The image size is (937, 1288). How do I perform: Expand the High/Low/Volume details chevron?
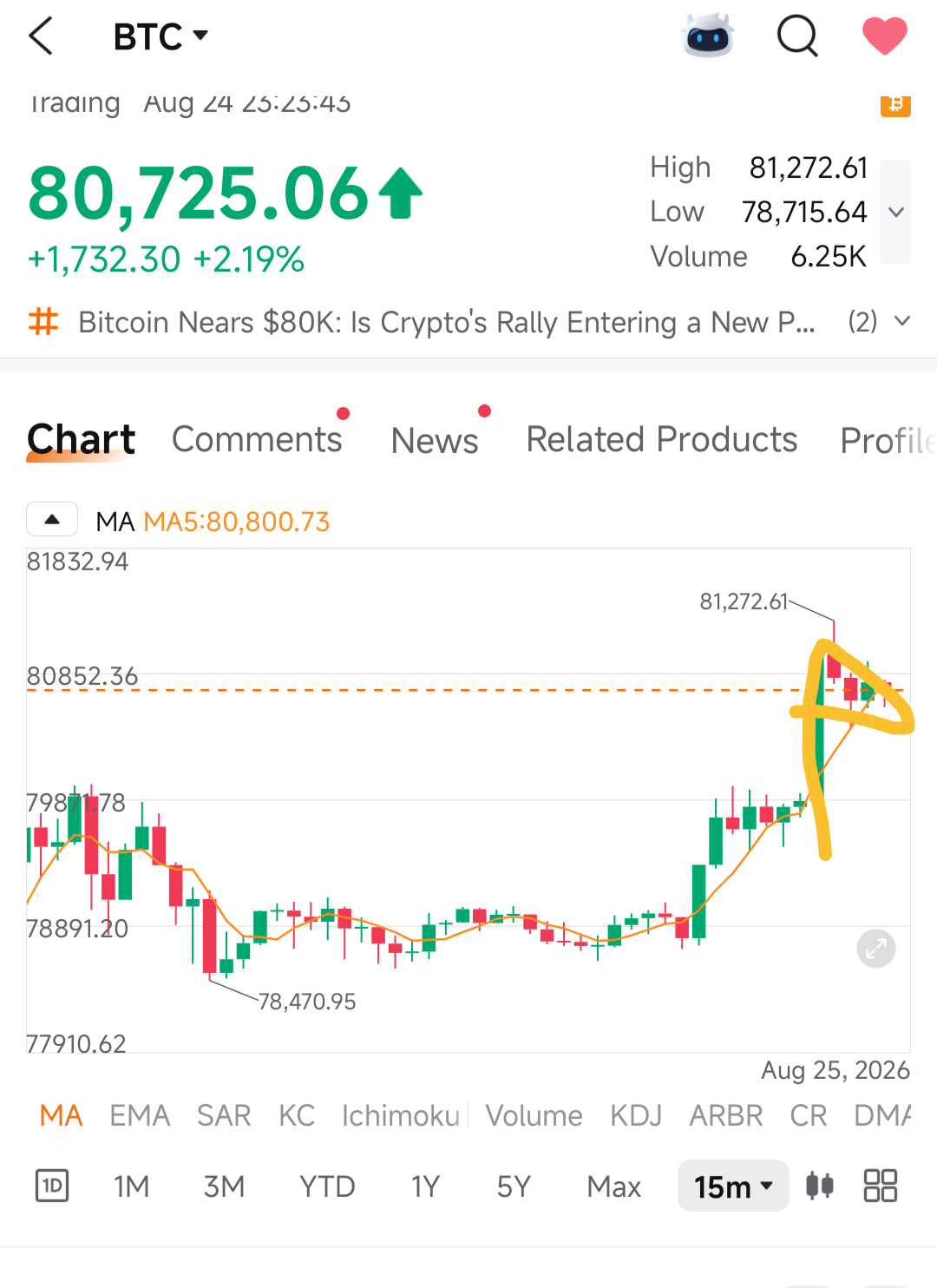[896, 212]
